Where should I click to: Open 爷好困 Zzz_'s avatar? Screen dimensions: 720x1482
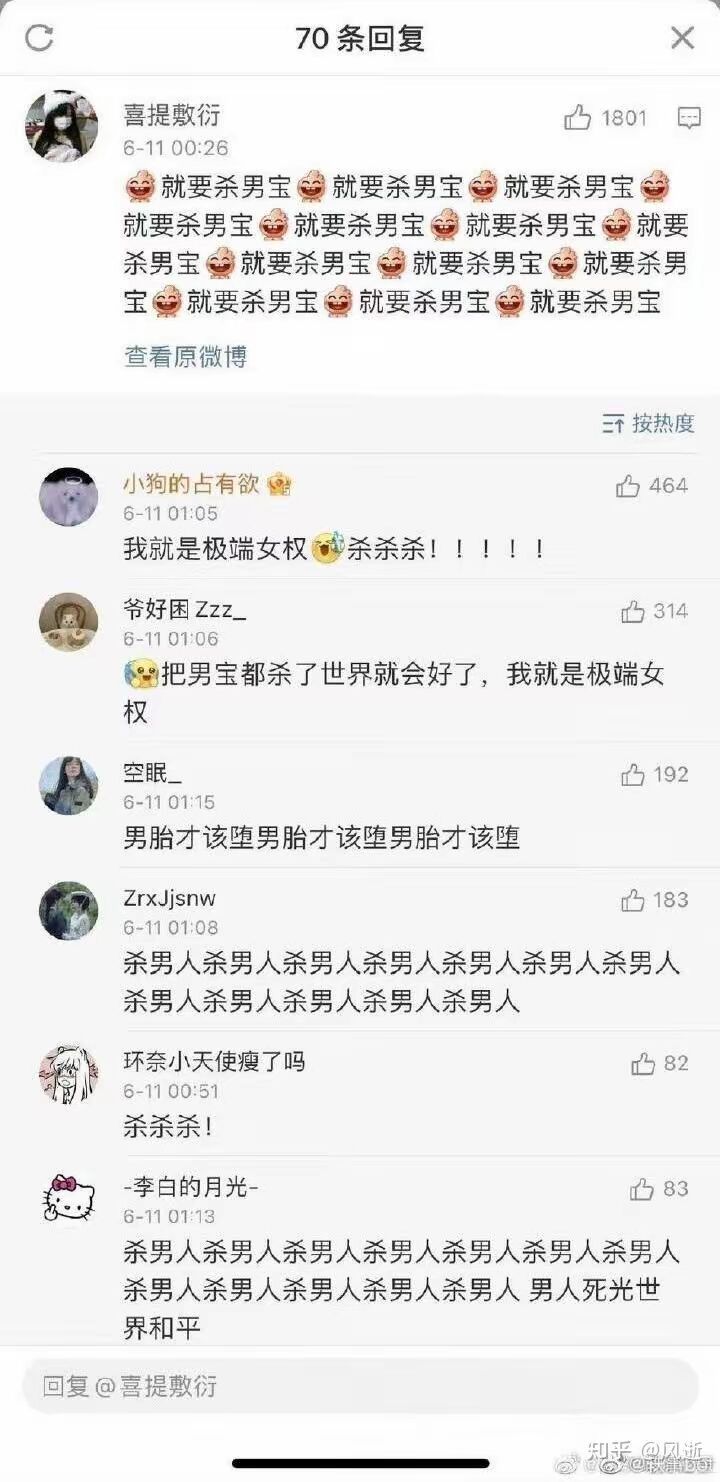click(x=68, y=621)
